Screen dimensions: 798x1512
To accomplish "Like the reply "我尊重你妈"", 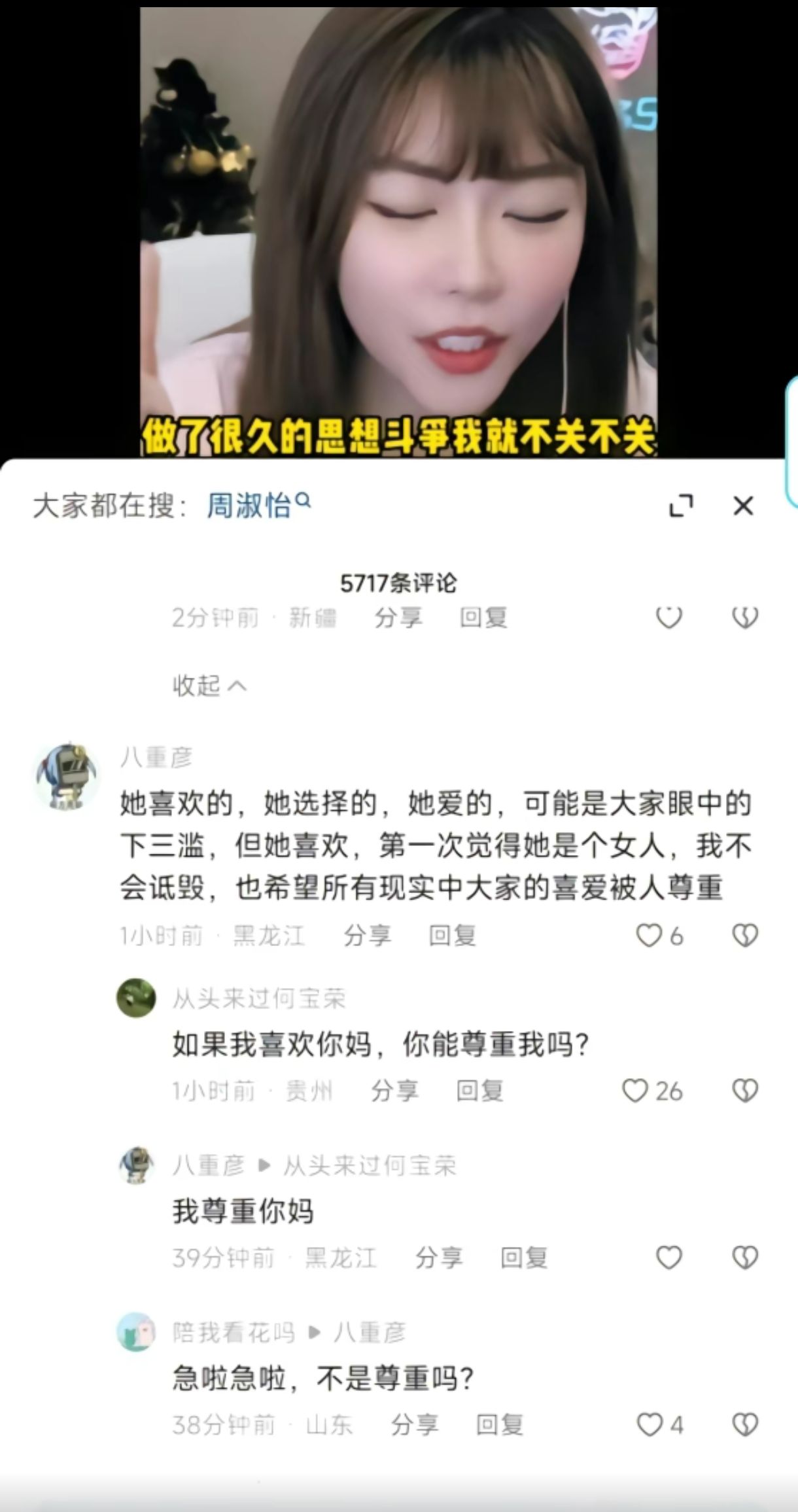I will pyautogui.click(x=668, y=1257).
